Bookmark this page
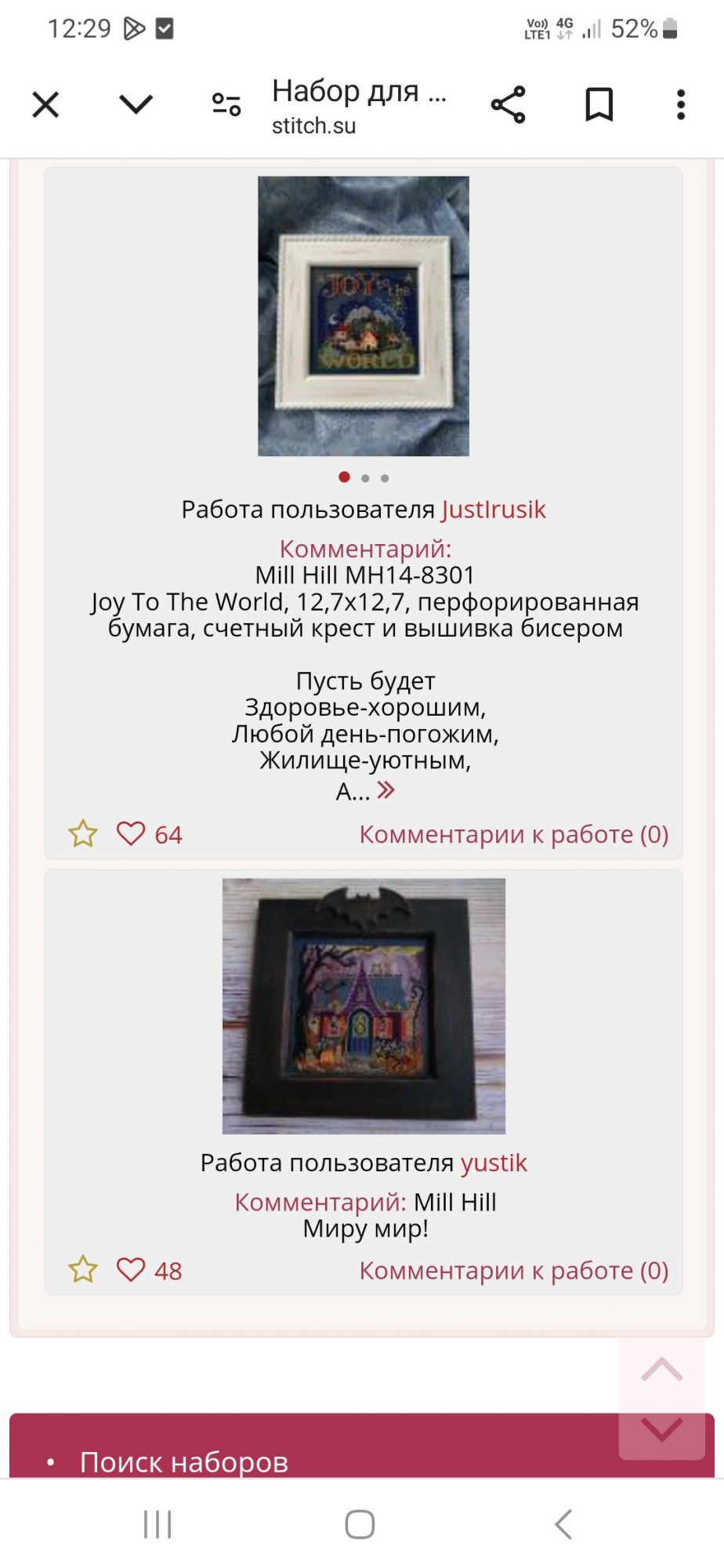Screen dimensions: 724x1568 tap(599, 104)
